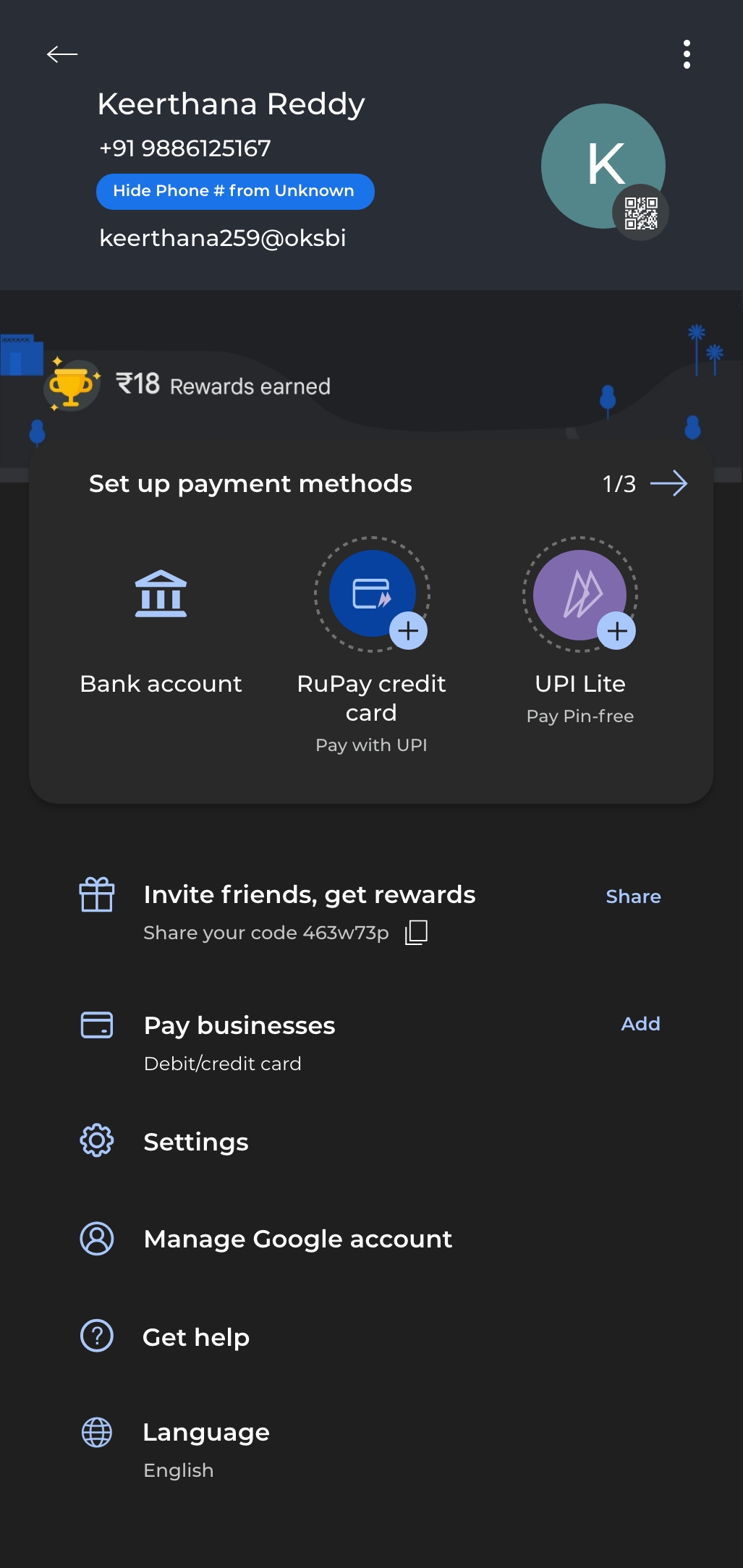Click Add next to Pay businesses
743x1568 pixels.
tap(640, 1024)
